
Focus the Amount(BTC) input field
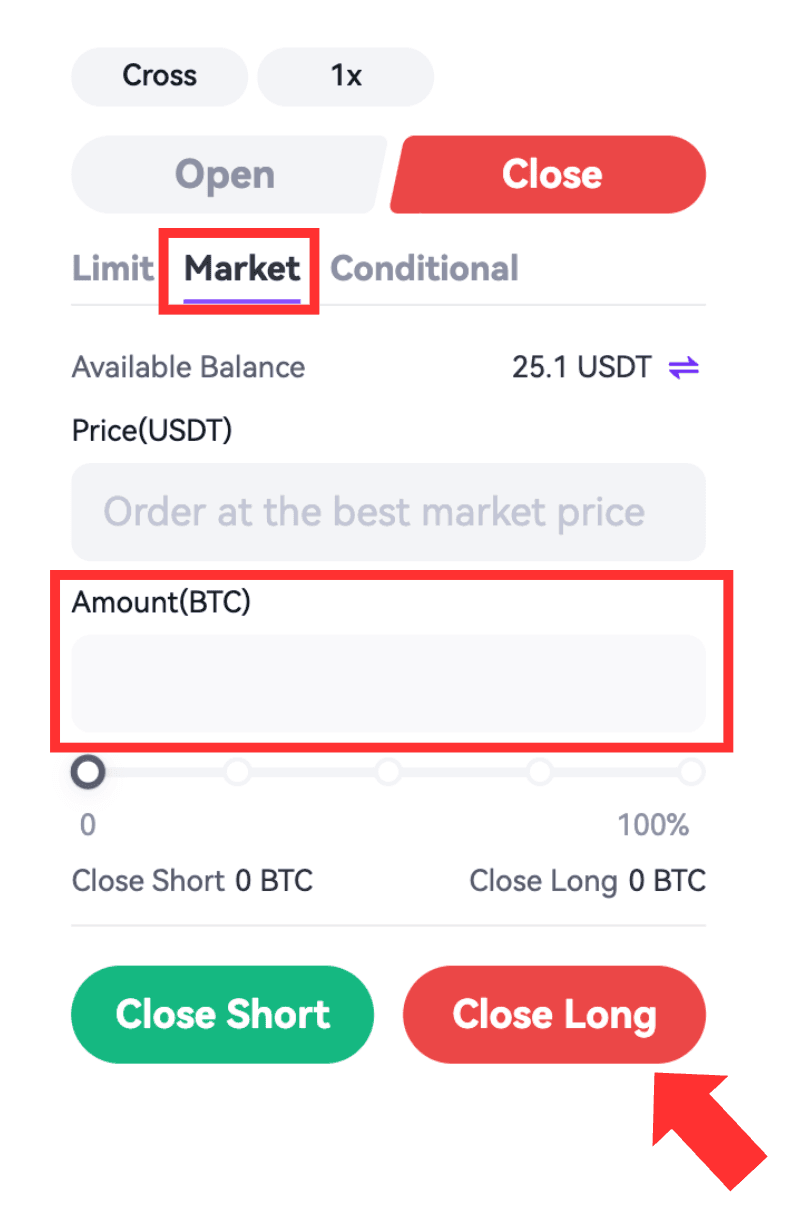point(388,683)
